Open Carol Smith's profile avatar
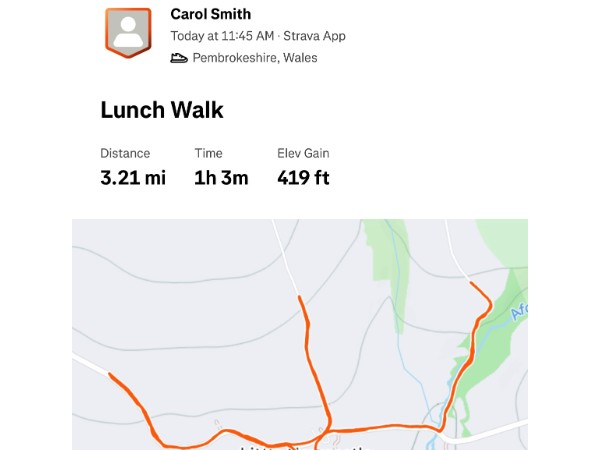The image size is (600, 450). click(x=128, y=33)
